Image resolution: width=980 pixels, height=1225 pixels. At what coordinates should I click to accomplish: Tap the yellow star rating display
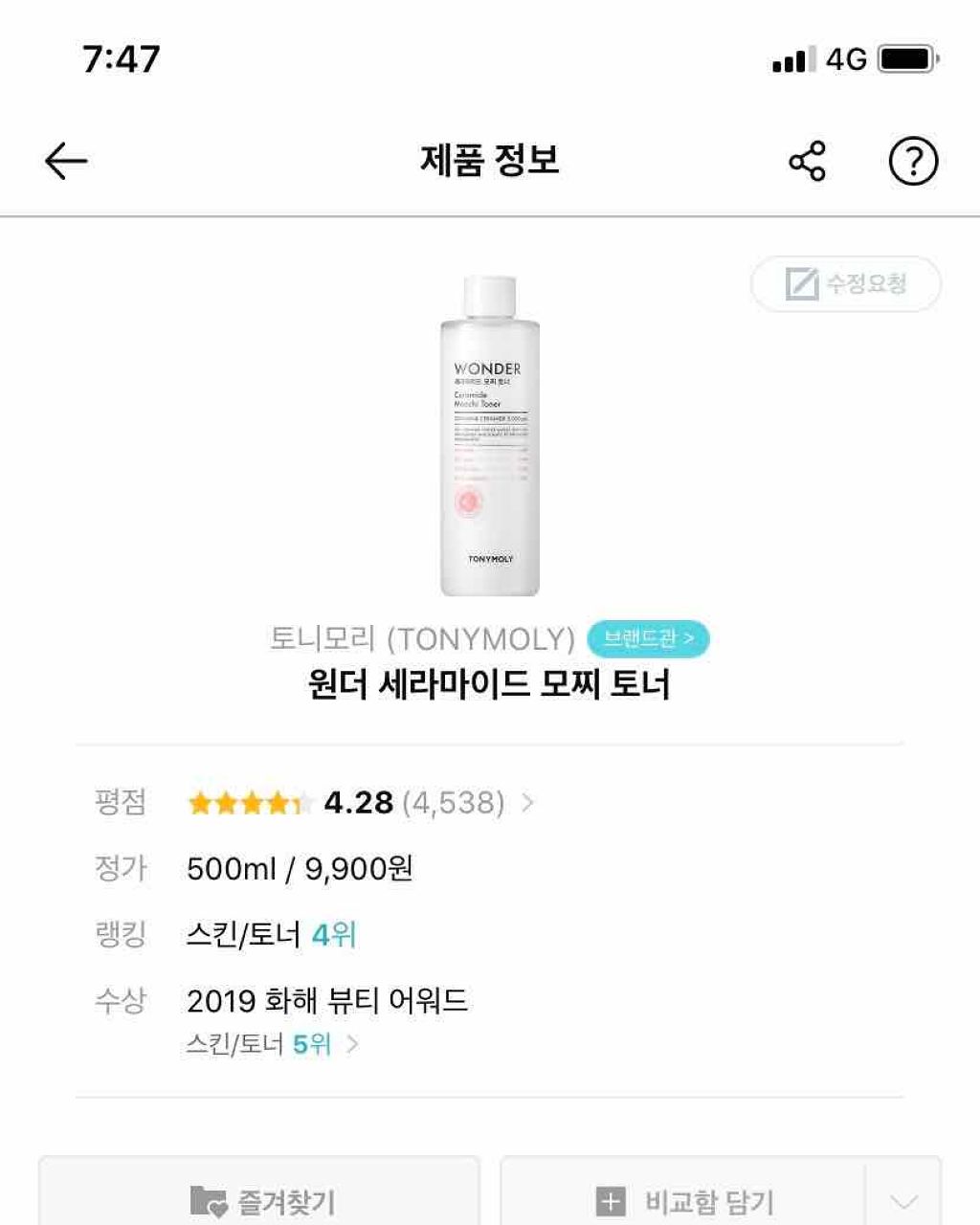[x=251, y=804]
